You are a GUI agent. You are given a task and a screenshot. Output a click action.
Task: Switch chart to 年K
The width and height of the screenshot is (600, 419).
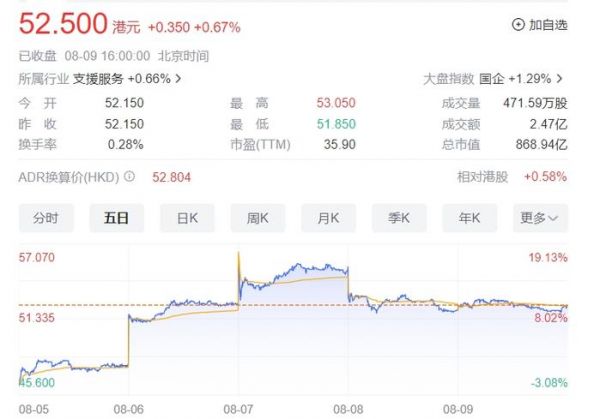(x=471, y=217)
